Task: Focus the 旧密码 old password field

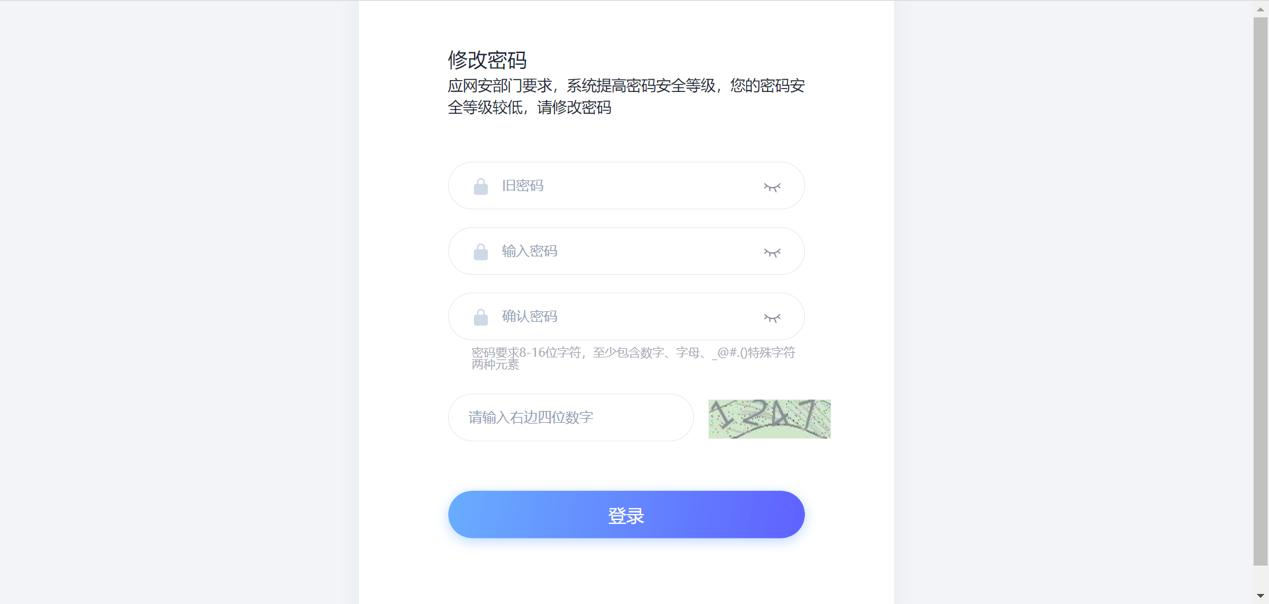Action: pyautogui.click(x=620, y=186)
